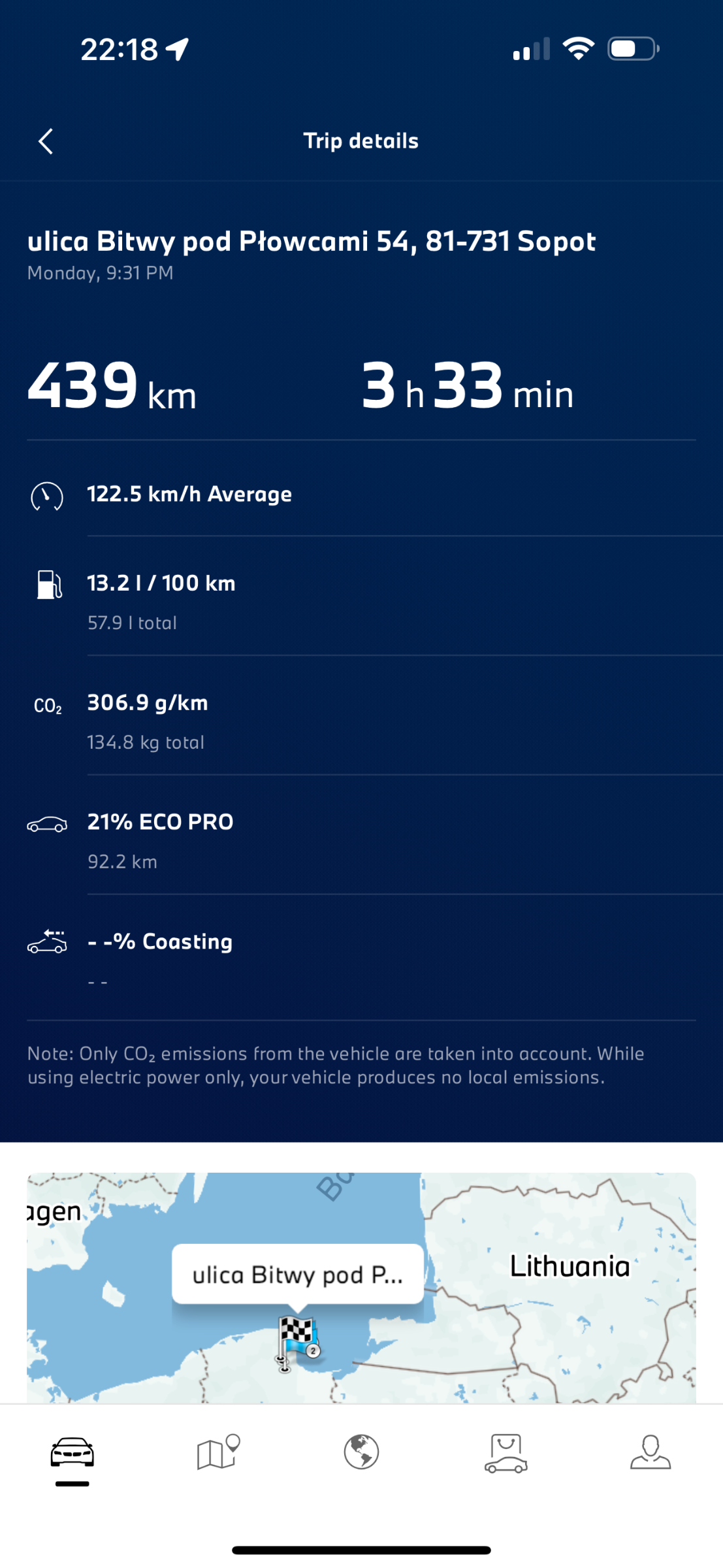The height and width of the screenshot is (1568, 723).
Task: Tap the checkered flag destination marker
Action: click(297, 1341)
